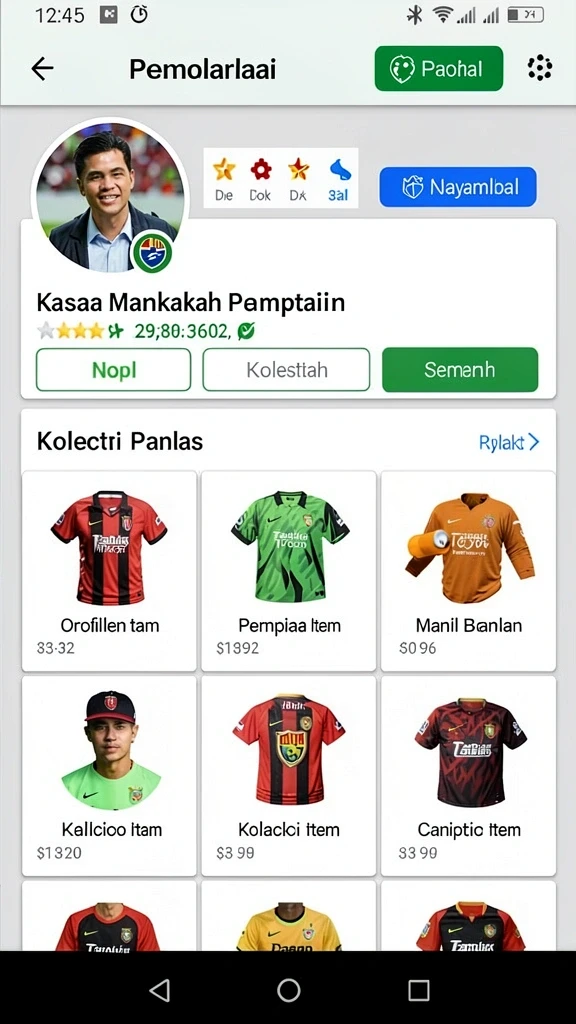
Task: Tap the green Paohal button
Action: coord(439,69)
